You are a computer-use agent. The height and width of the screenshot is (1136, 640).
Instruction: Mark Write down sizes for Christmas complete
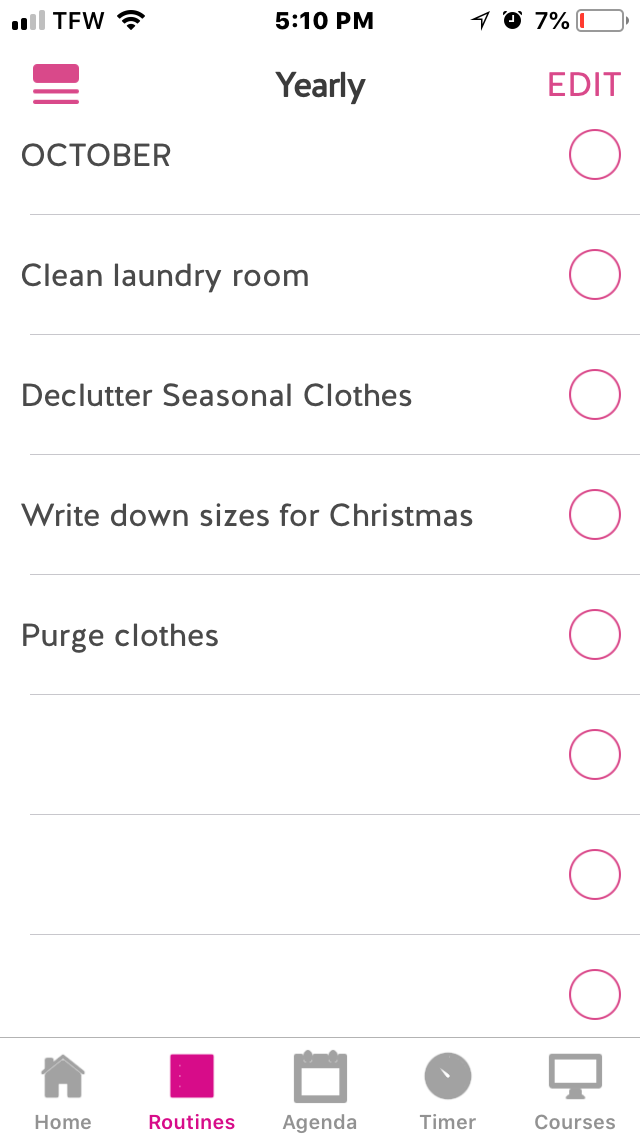click(x=595, y=515)
